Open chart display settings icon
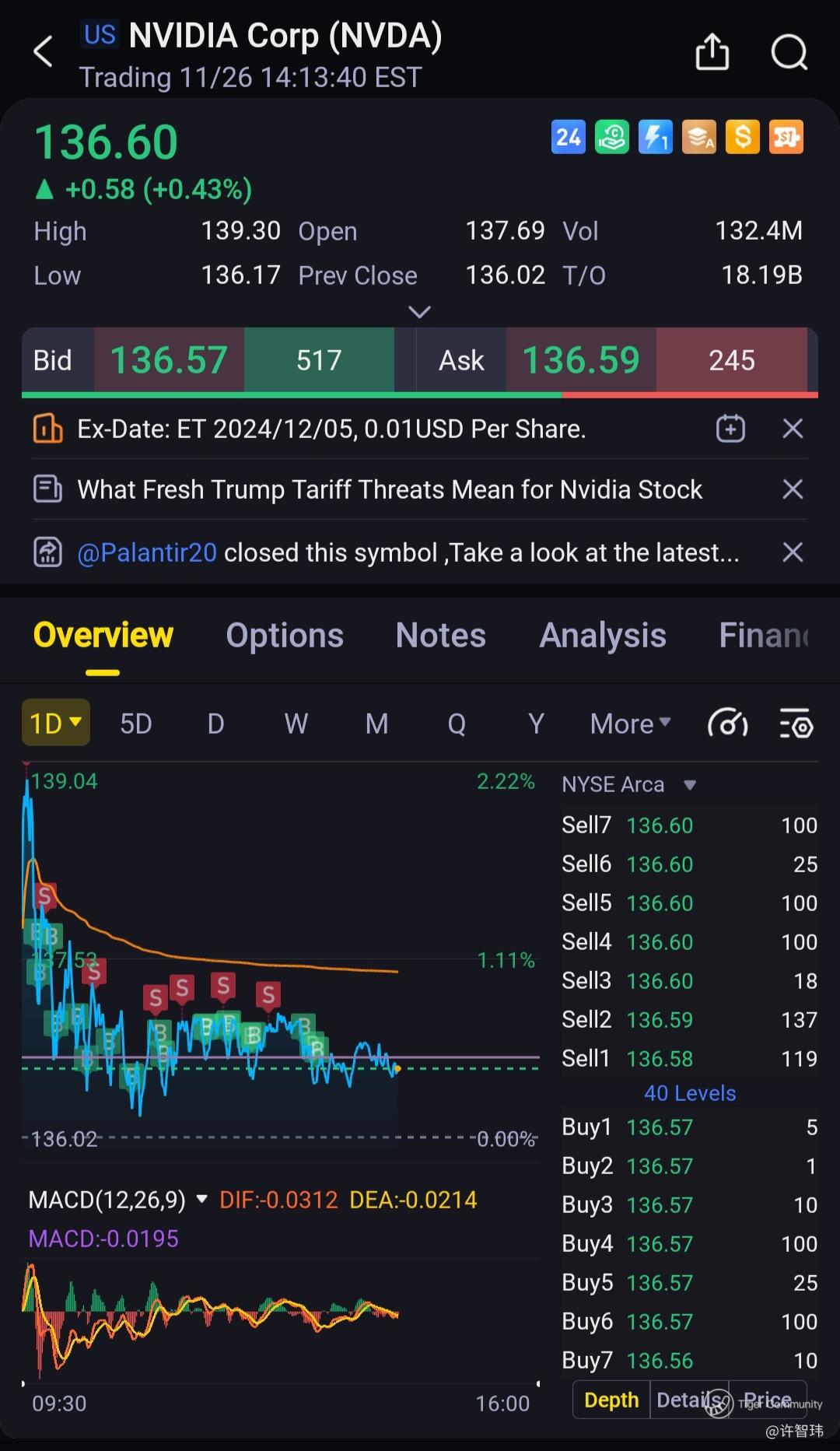This screenshot has width=840, height=1451. [796, 724]
